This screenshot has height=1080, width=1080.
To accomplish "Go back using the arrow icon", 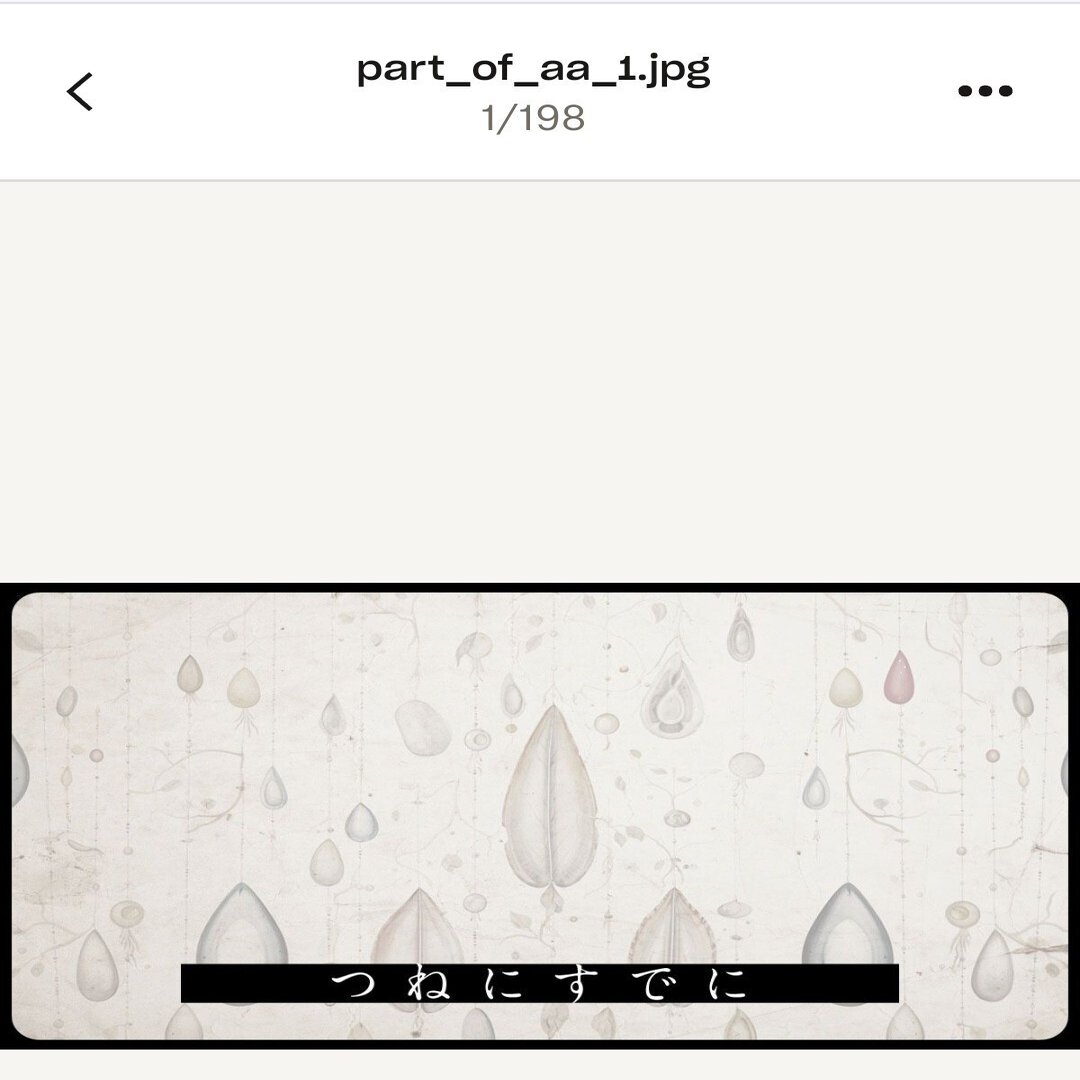I will click(80, 91).
